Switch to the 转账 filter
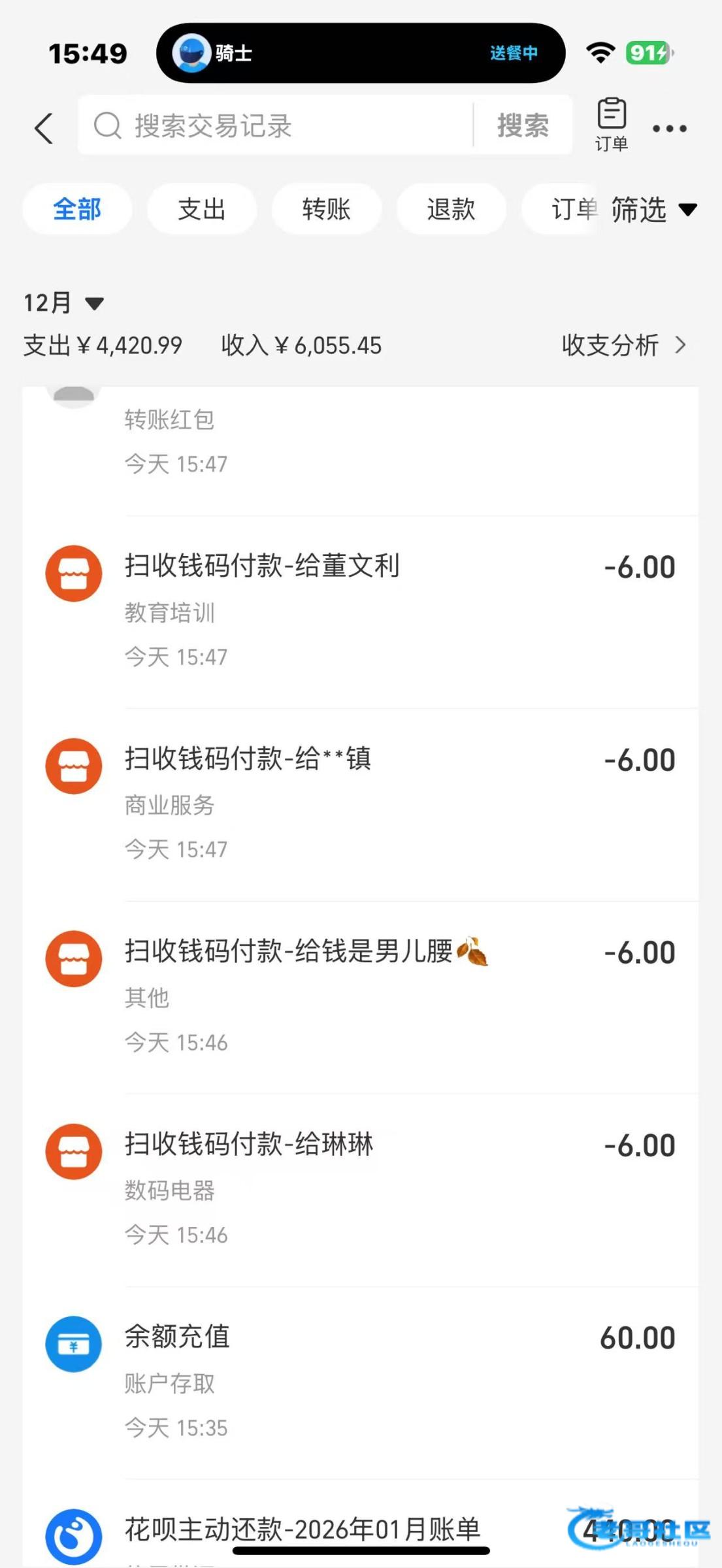Viewport: 722px width, 1568px height. tap(326, 209)
